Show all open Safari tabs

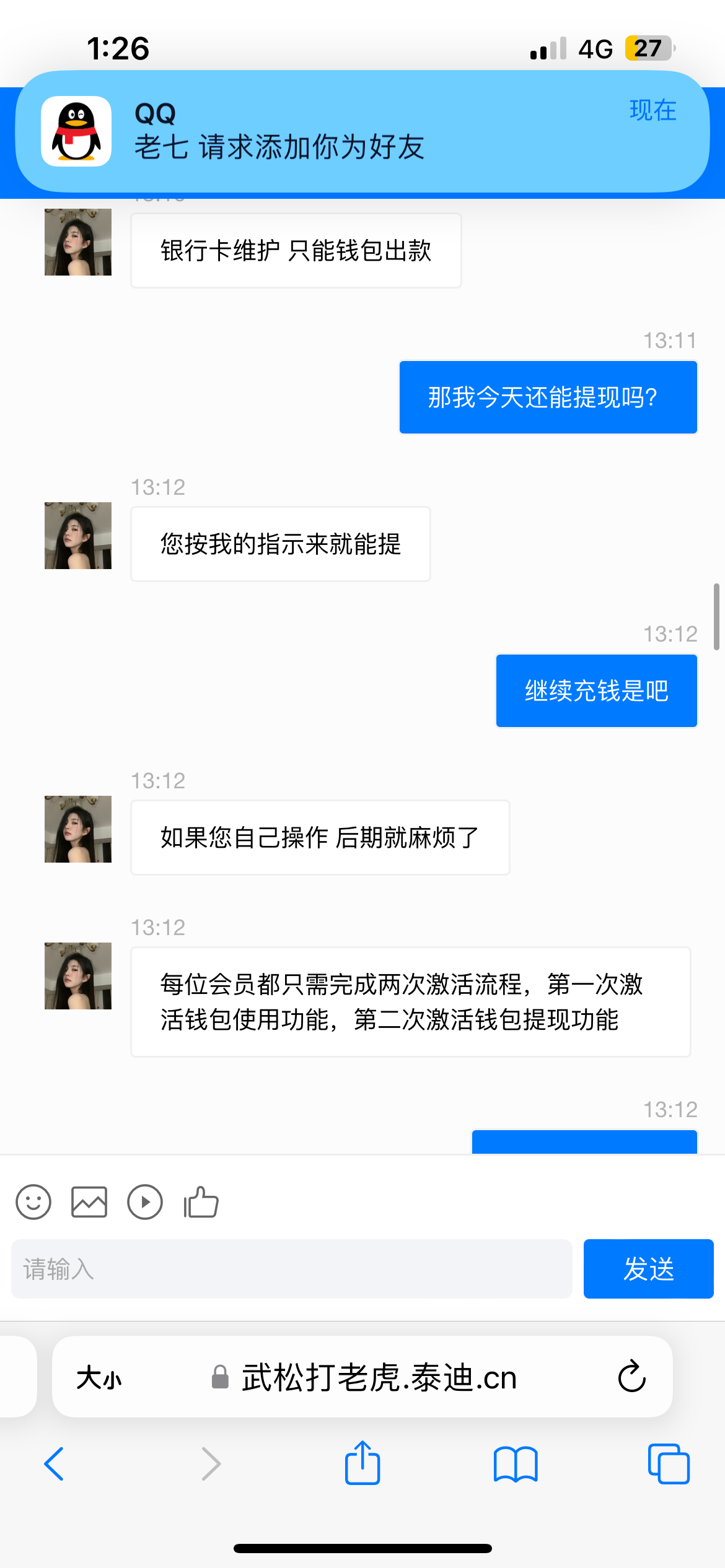[x=668, y=1464]
